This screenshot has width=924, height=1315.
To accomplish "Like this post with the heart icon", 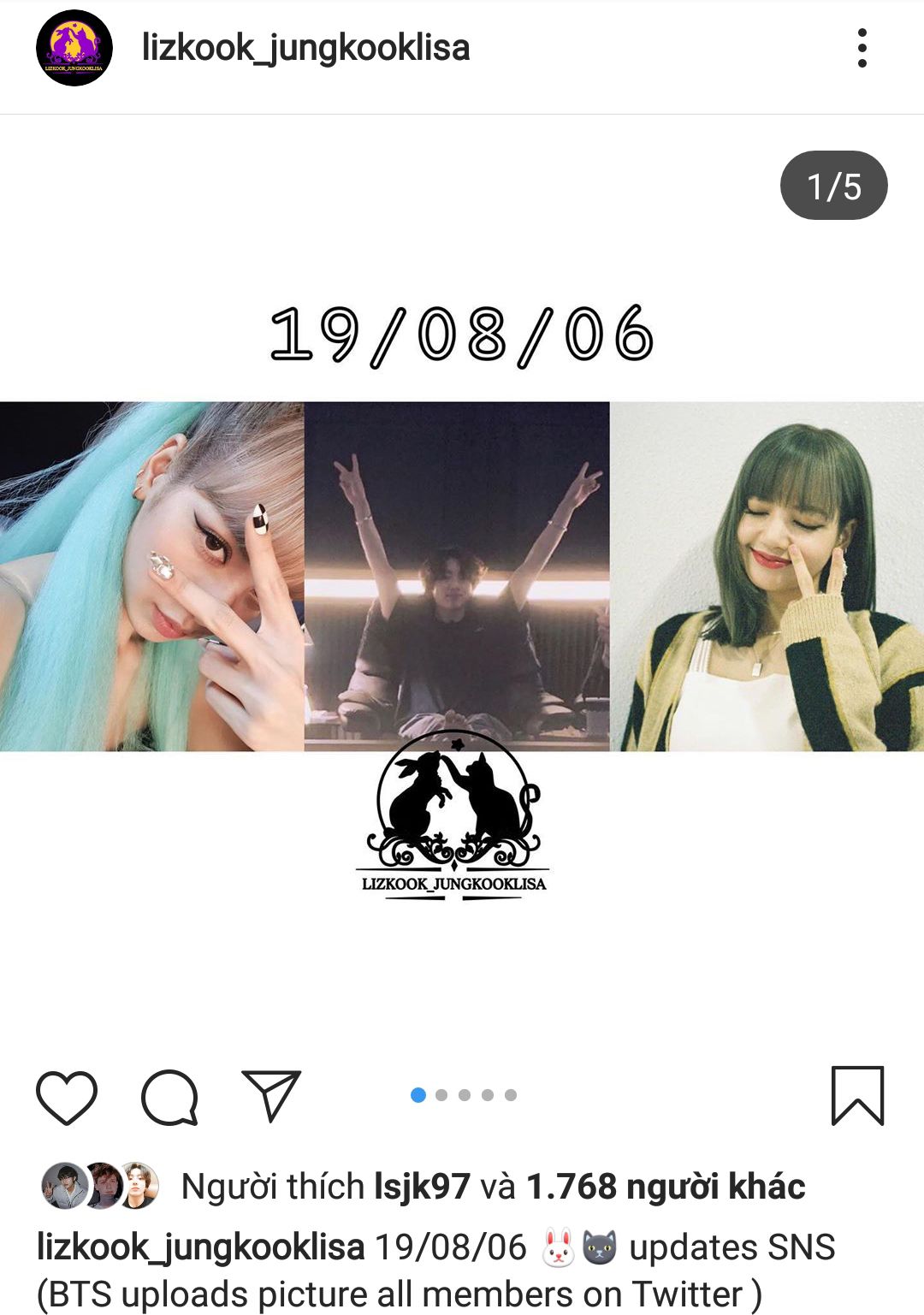I will pos(67,1096).
